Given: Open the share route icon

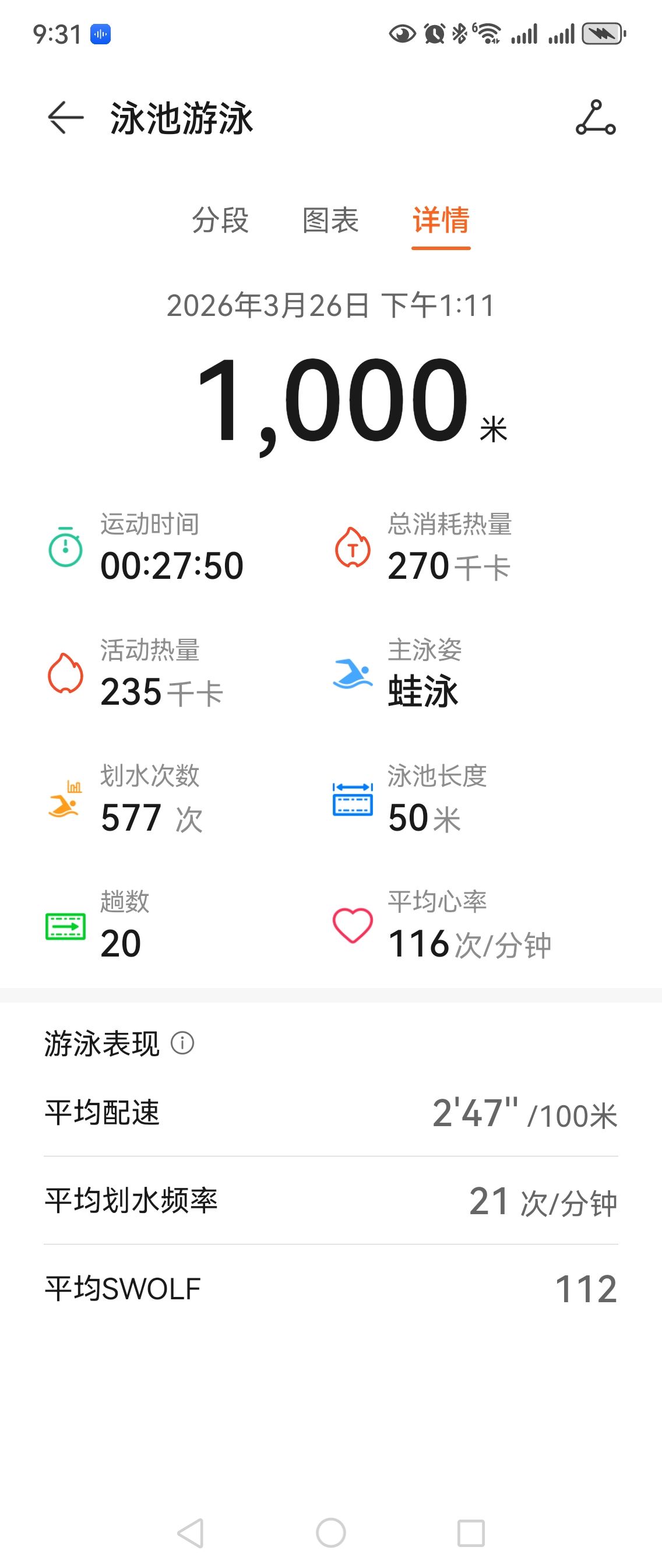Looking at the screenshot, I should 596,118.
